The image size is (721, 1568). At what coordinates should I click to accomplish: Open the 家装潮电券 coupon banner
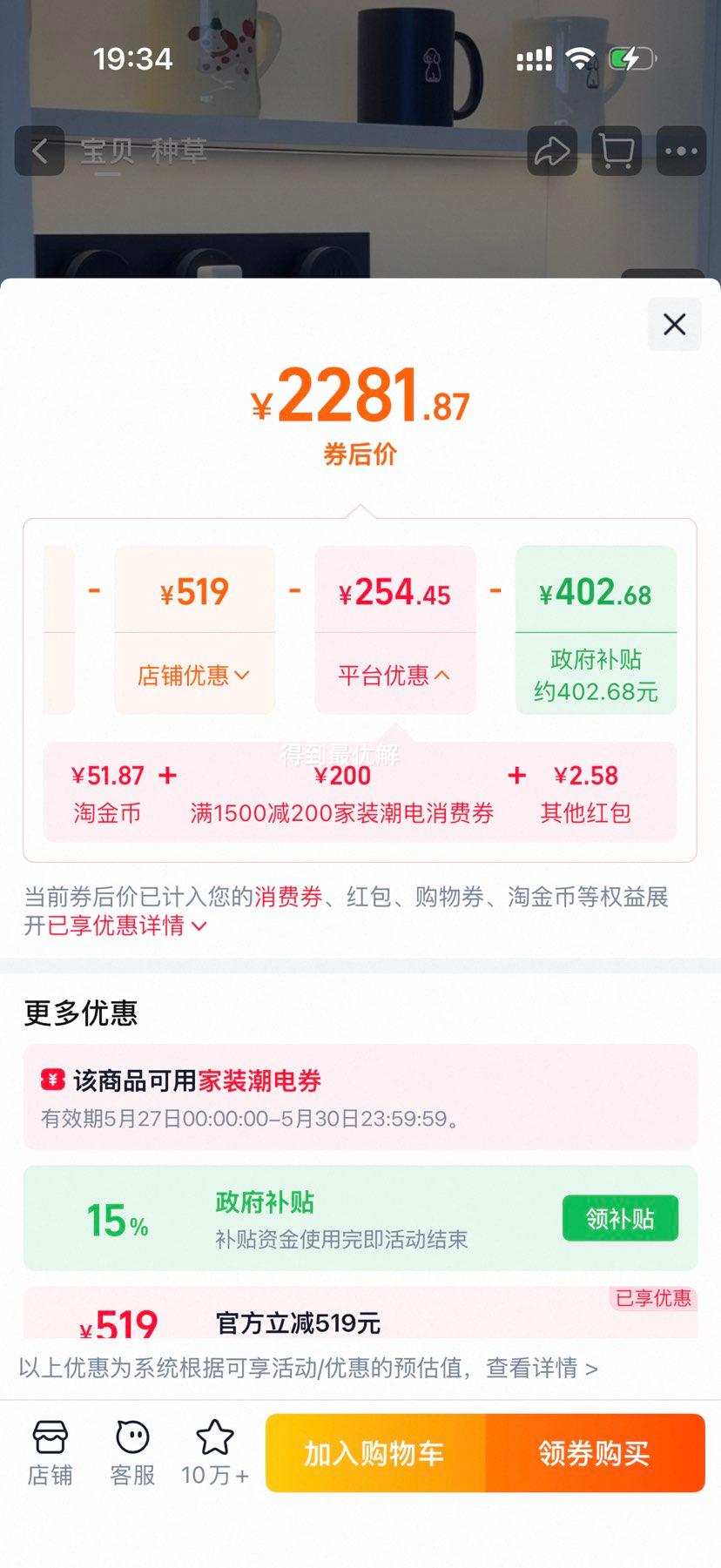coord(360,1097)
